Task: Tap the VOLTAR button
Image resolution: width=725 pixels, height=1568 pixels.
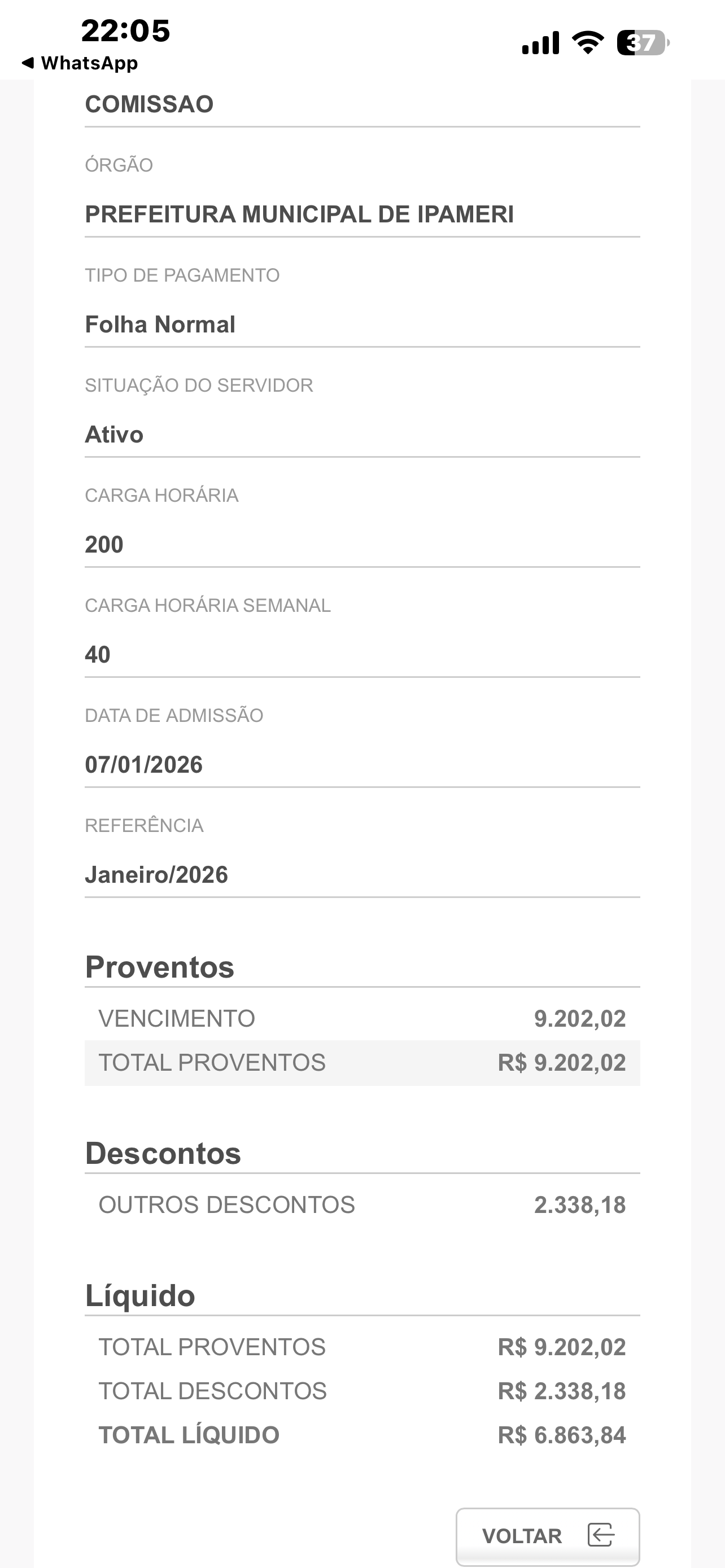Action: 547,1535
